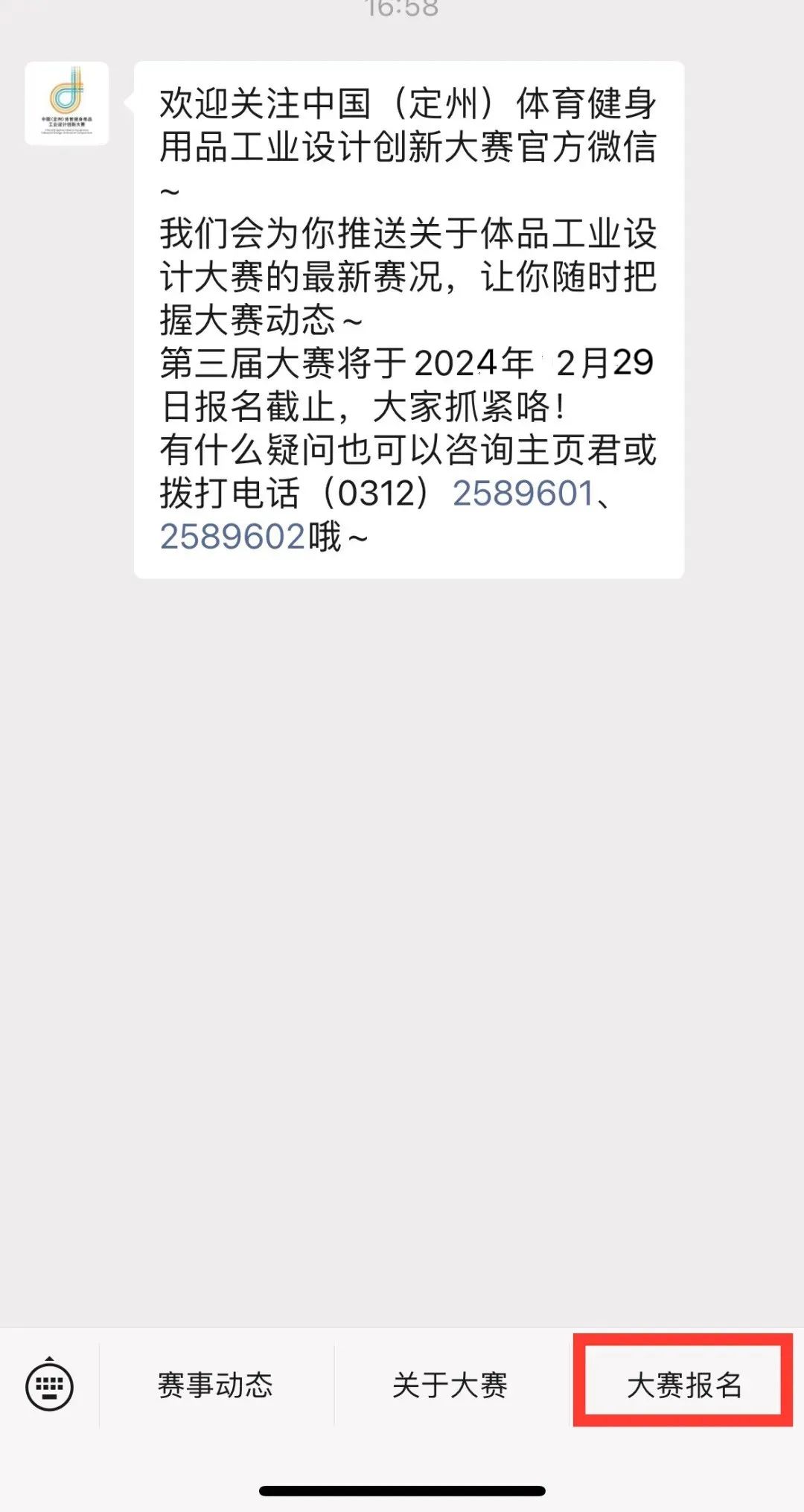Call the phone number 2589602

[232, 537]
